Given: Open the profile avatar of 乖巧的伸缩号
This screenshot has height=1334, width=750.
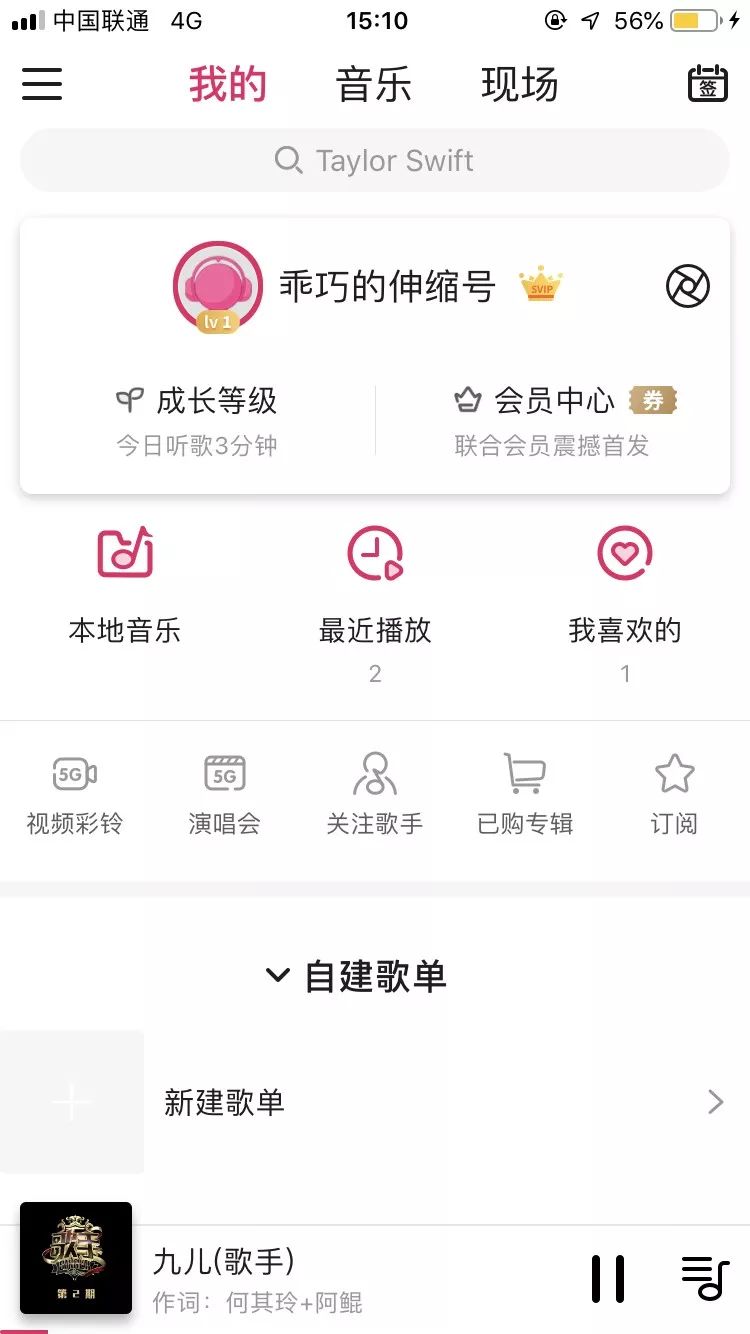Looking at the screenshot, I should coord(217,287).
